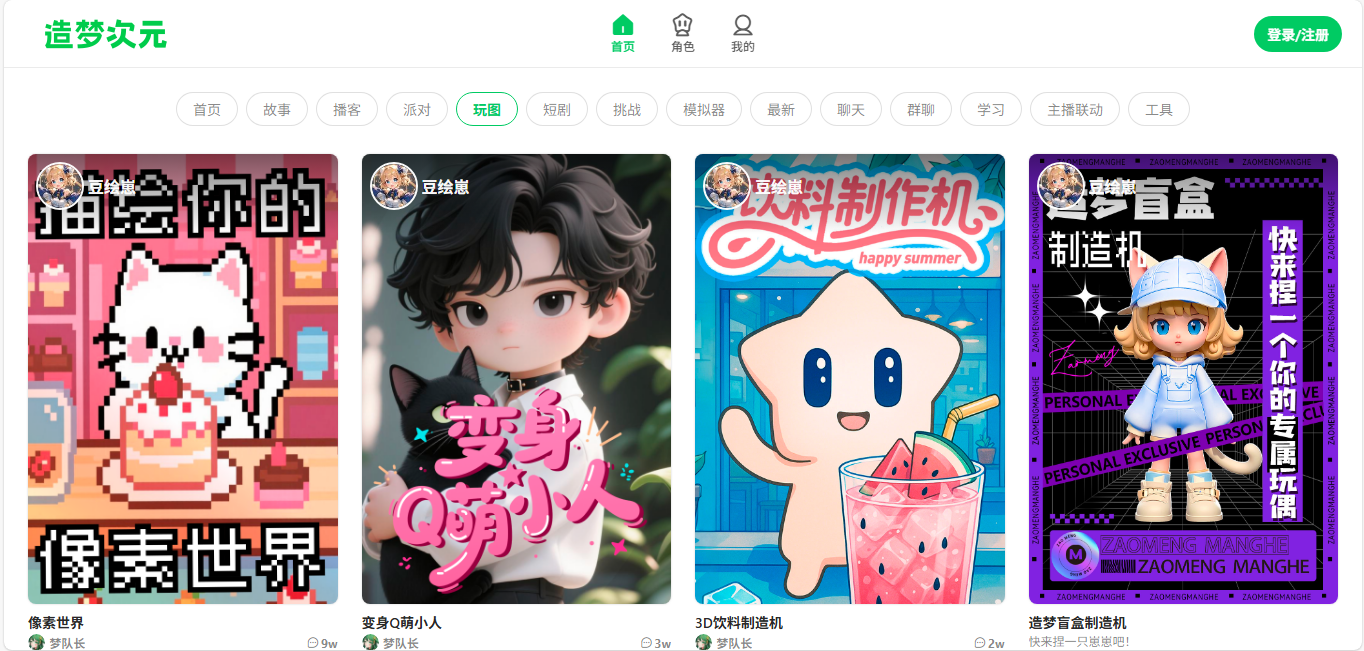Switch to the 学习 category
This screenshot has height=651, width=1364.
tap(991, 110)
